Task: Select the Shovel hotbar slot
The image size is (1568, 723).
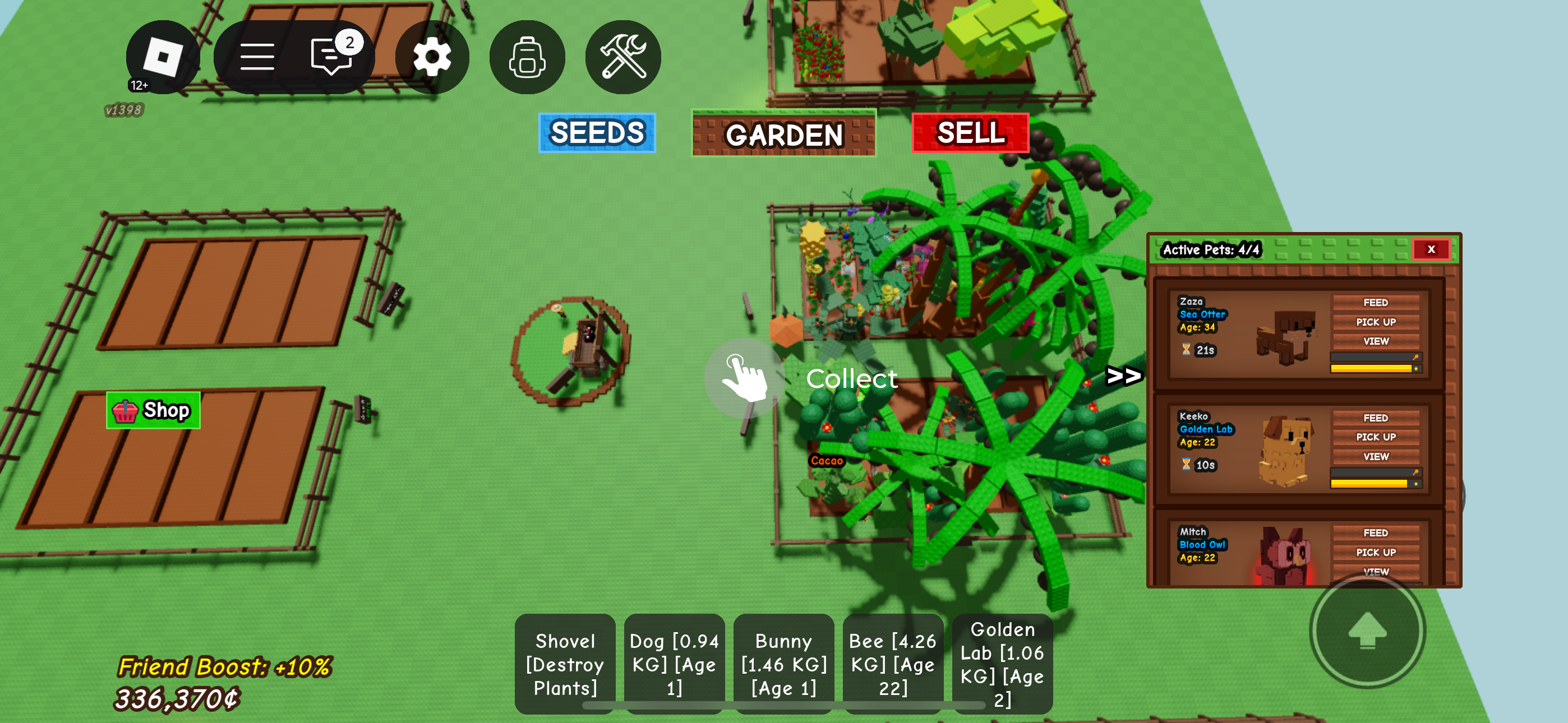Action: click(565, 664)
